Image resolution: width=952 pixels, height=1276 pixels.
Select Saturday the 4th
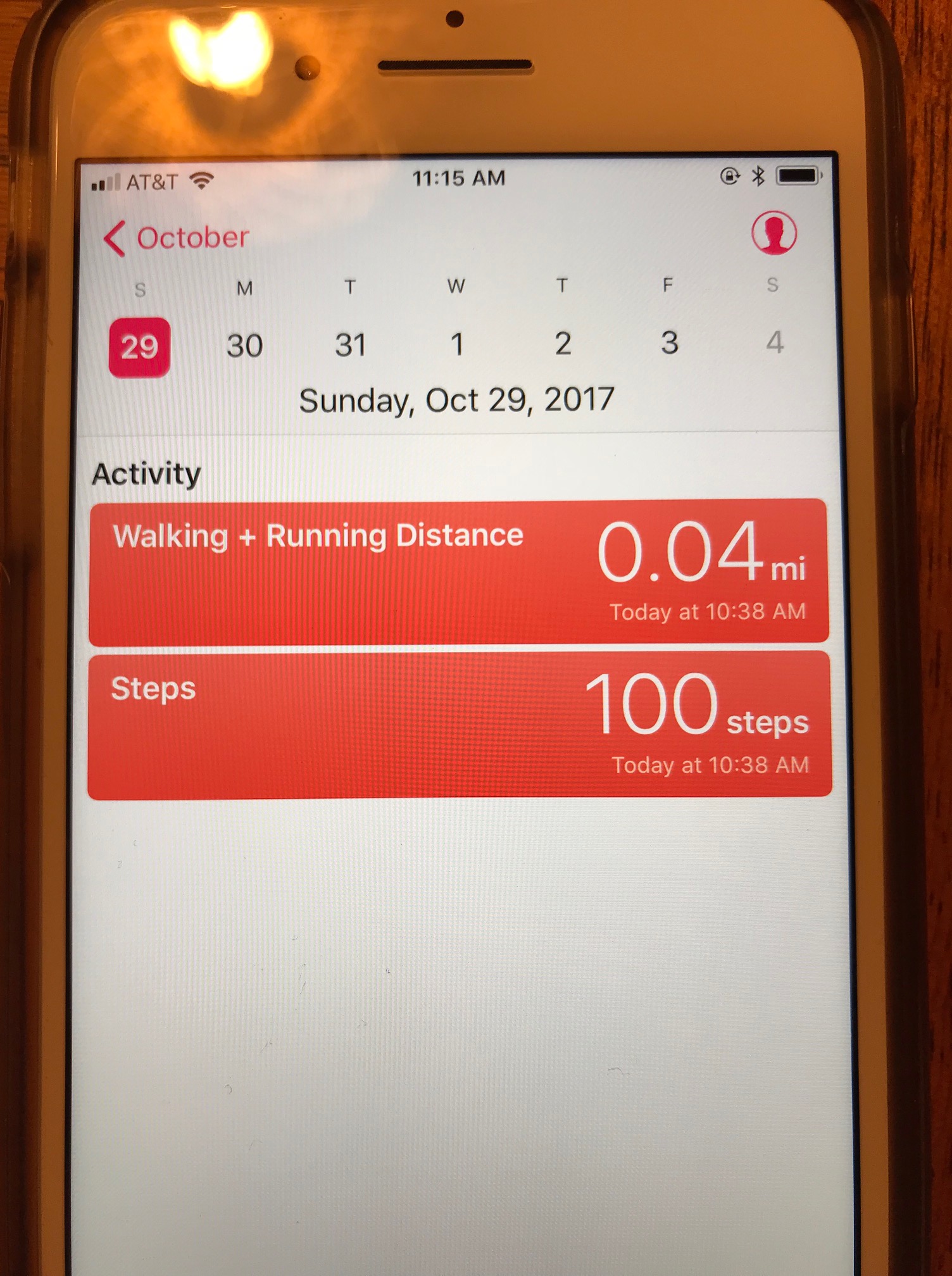[x=774, y=342]
